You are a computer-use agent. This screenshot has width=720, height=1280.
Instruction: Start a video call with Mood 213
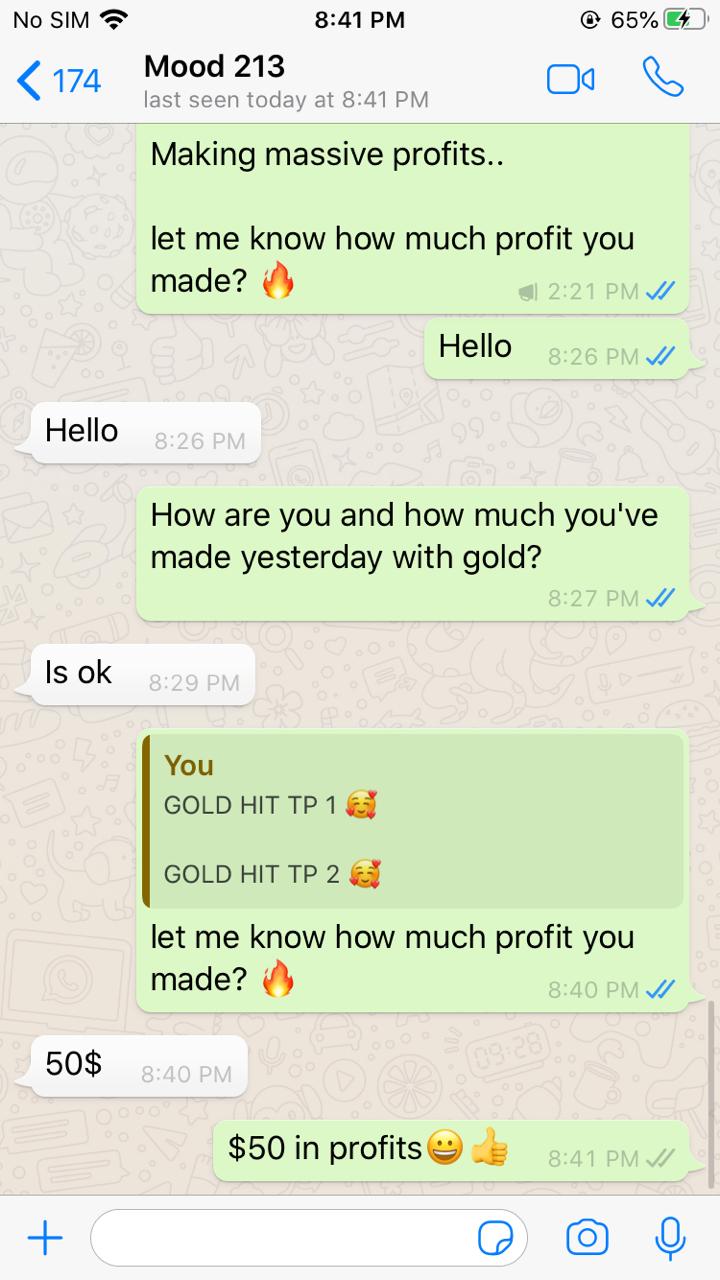tap(570, 80)
